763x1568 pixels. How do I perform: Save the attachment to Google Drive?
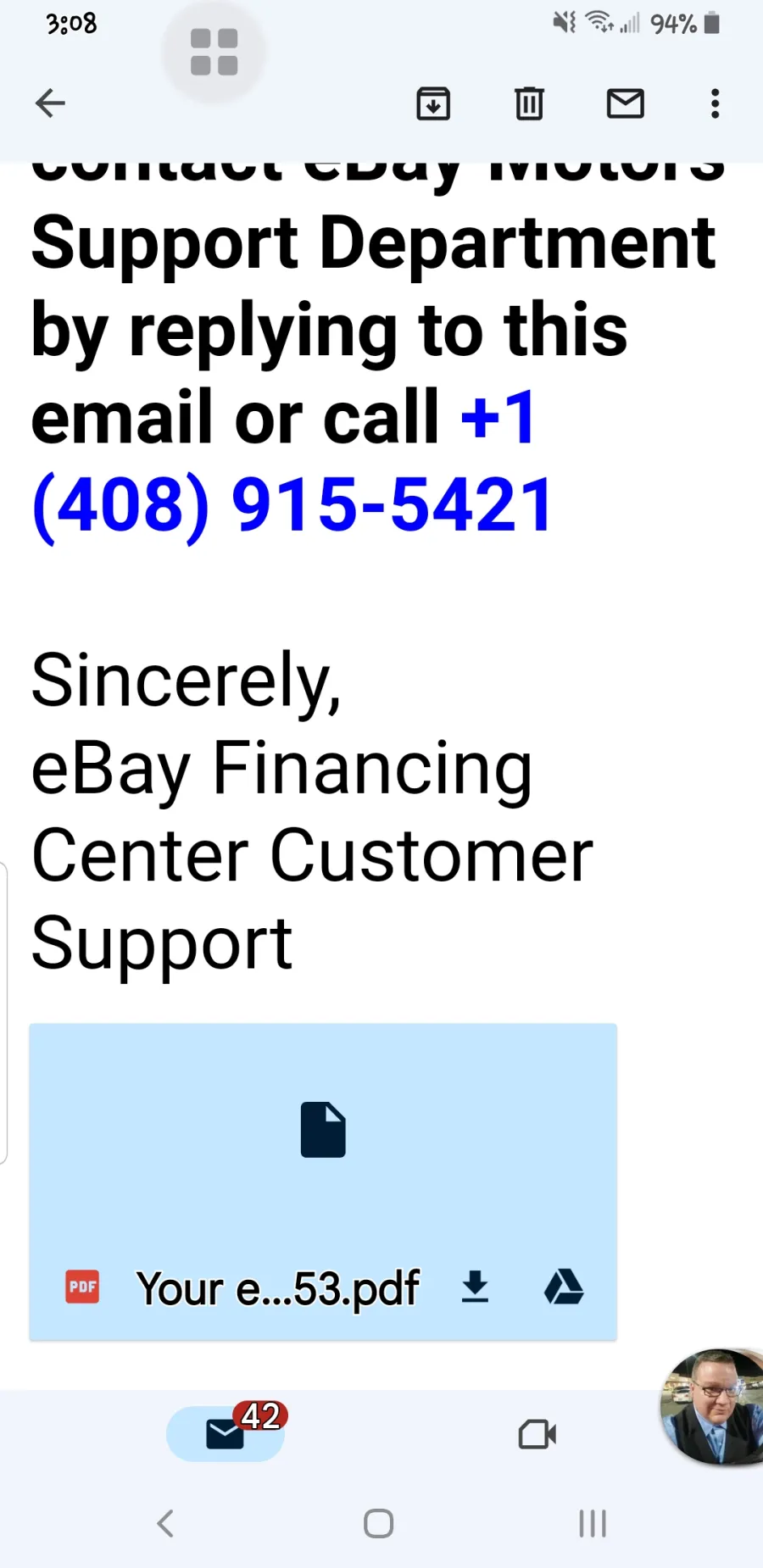click(x=563, y=1287)
